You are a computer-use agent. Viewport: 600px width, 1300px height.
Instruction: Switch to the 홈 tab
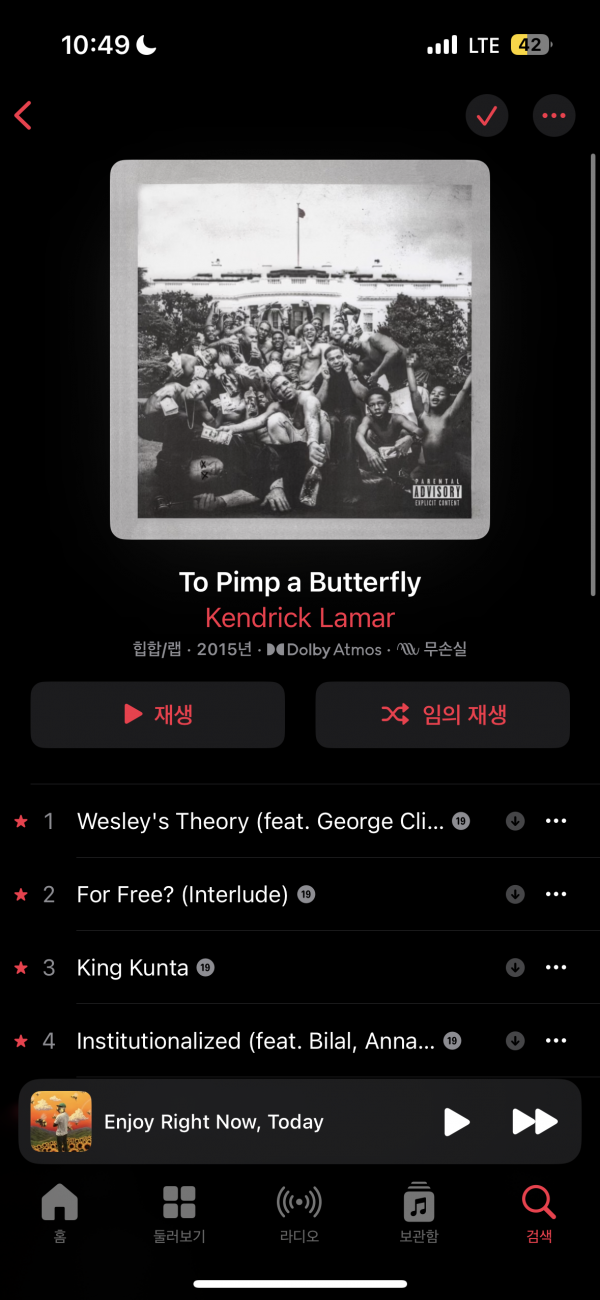pos(60,1212)
